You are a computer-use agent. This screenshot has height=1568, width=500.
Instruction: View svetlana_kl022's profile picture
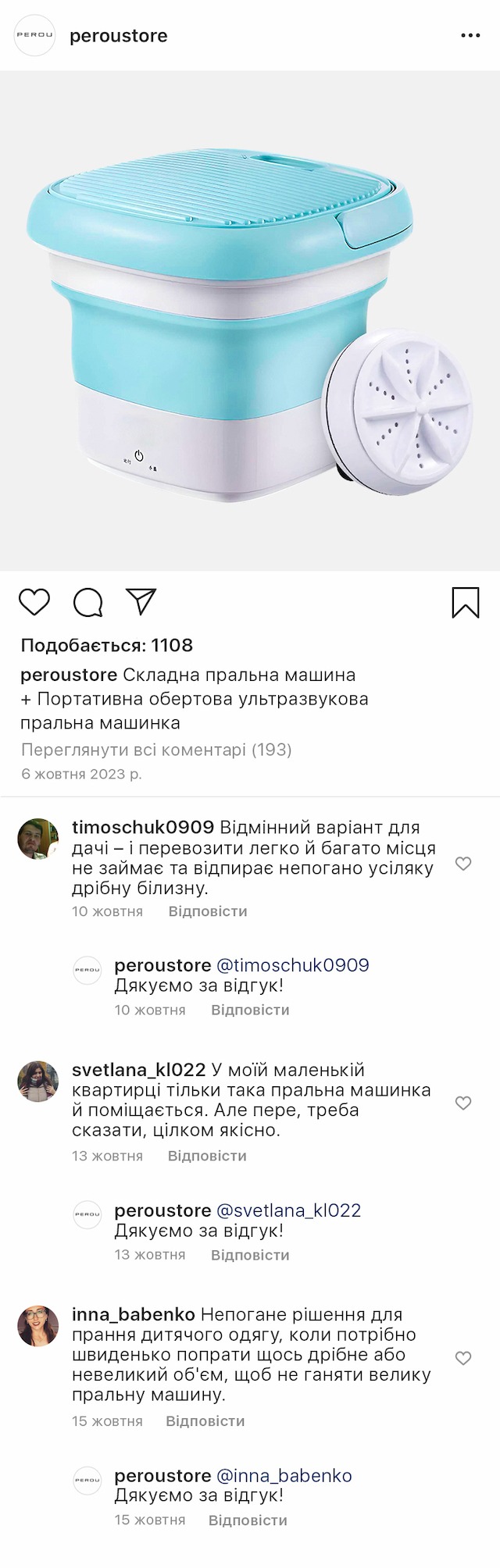click(37, 1082)
